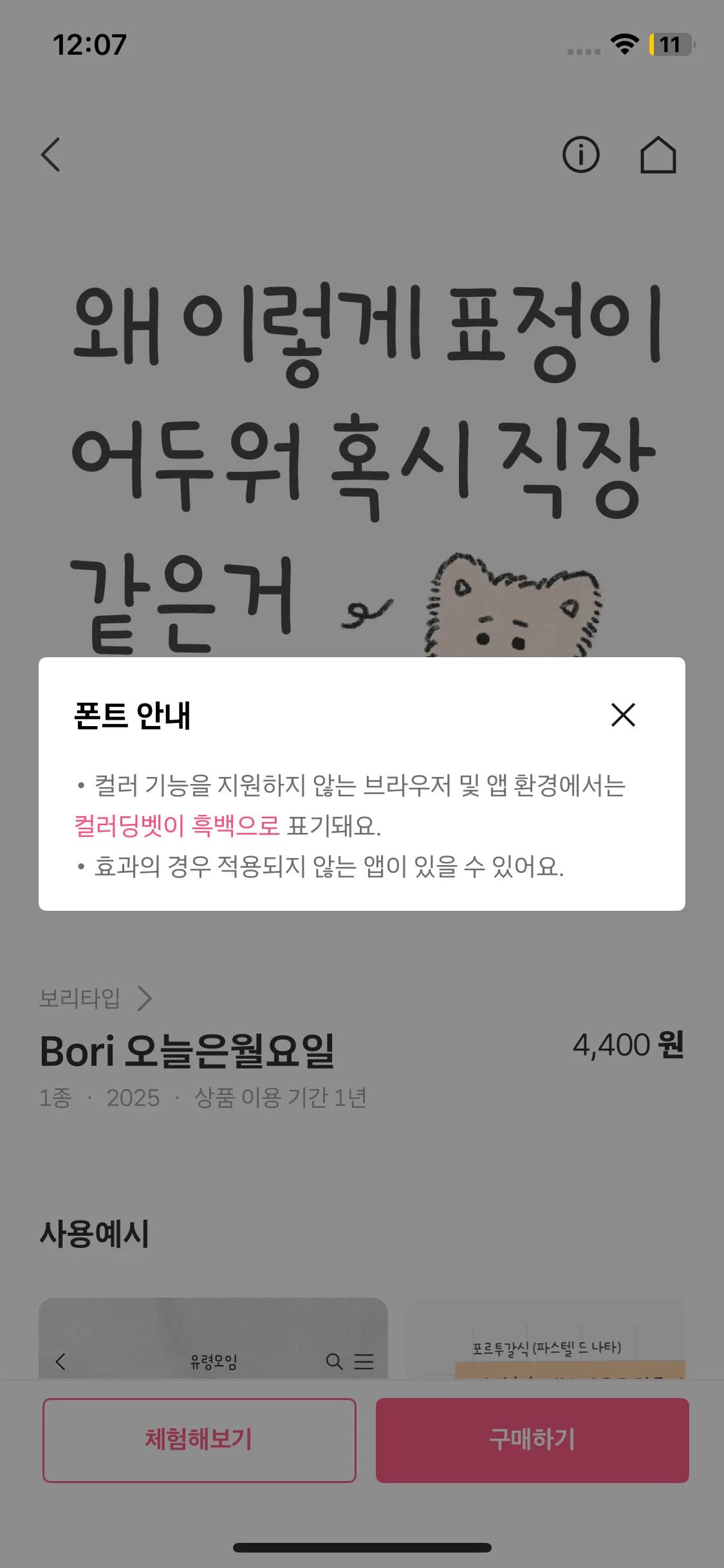This screenshot has height=1568, width=724.
Task: Open the 포르투갈식 usage example image
Action: [546, 1338]
